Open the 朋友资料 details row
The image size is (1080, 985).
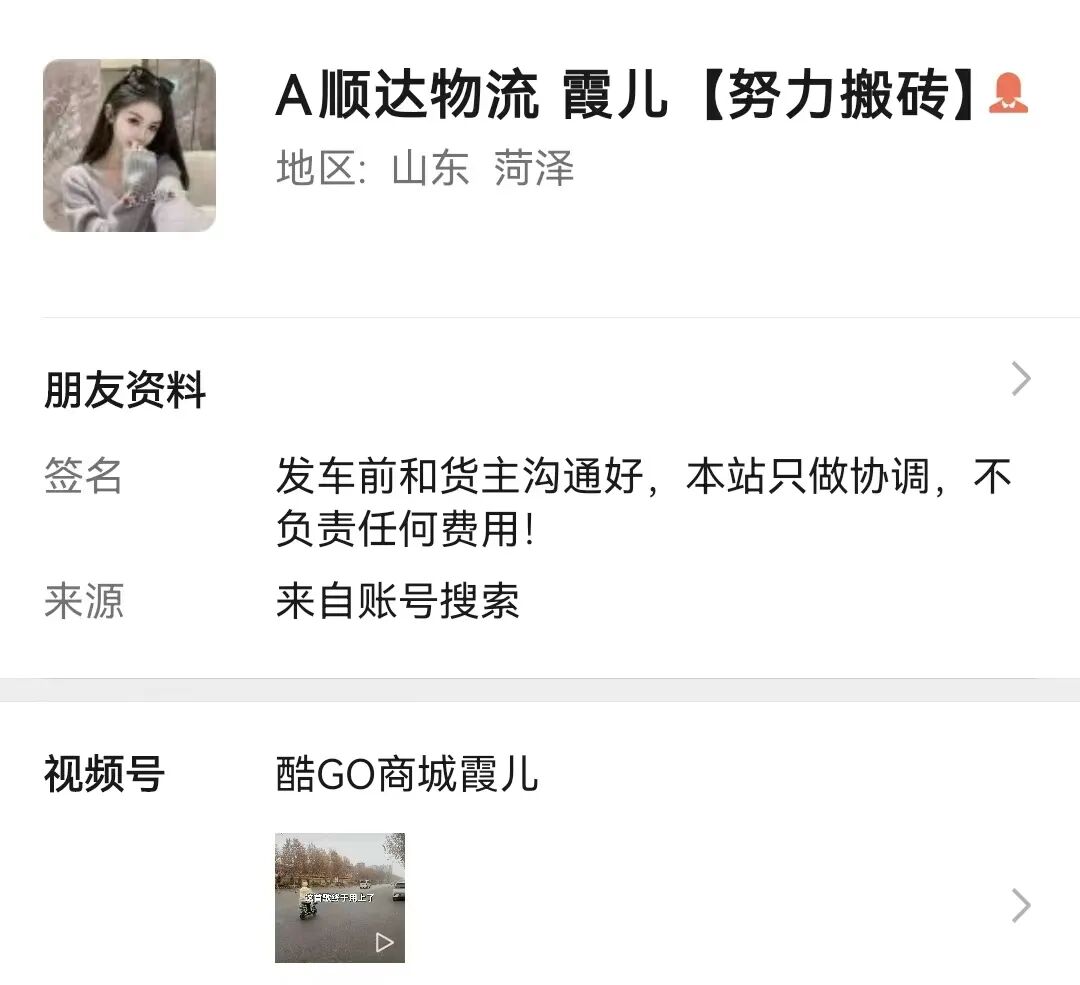(540, 385)
